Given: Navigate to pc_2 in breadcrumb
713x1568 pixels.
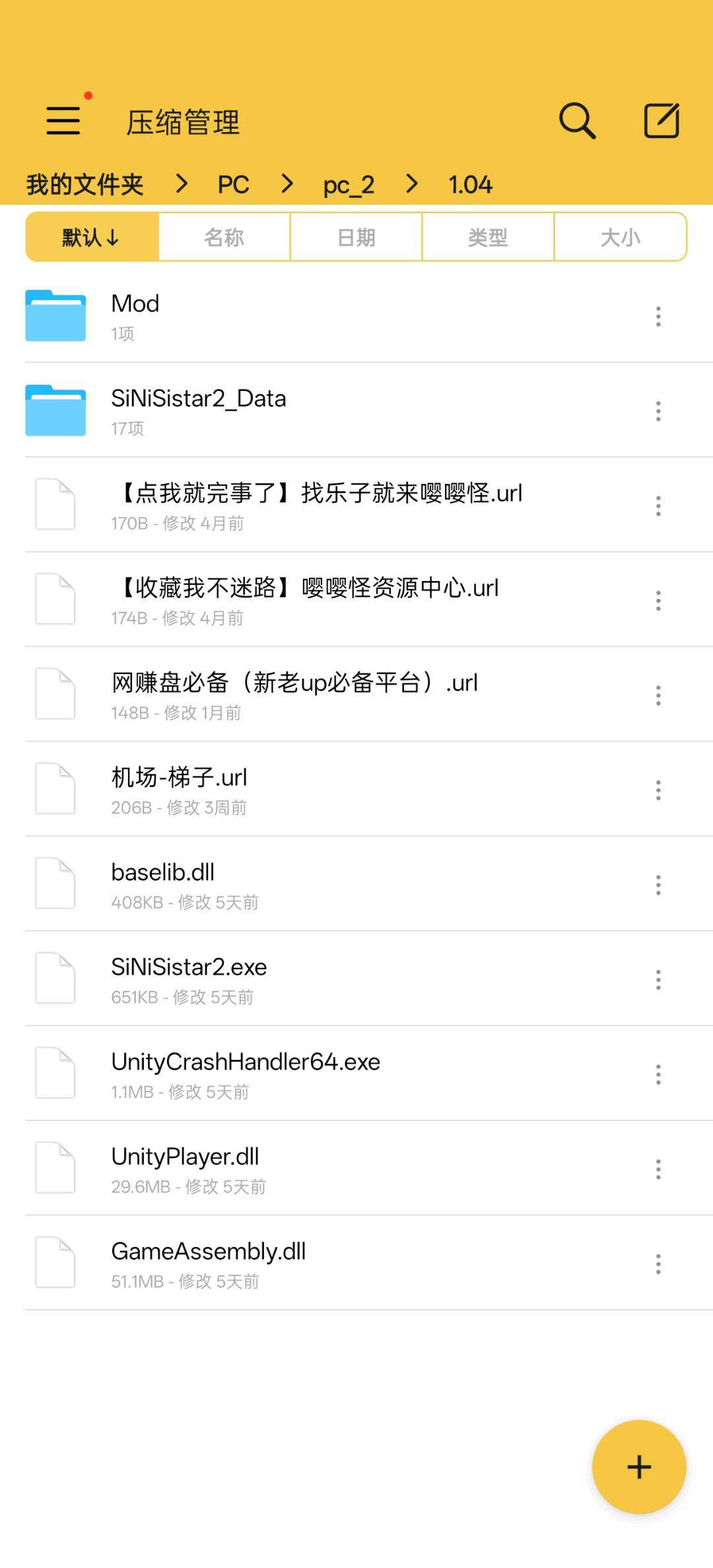Looking at the screenshot, I should click(x=349, y=184).
